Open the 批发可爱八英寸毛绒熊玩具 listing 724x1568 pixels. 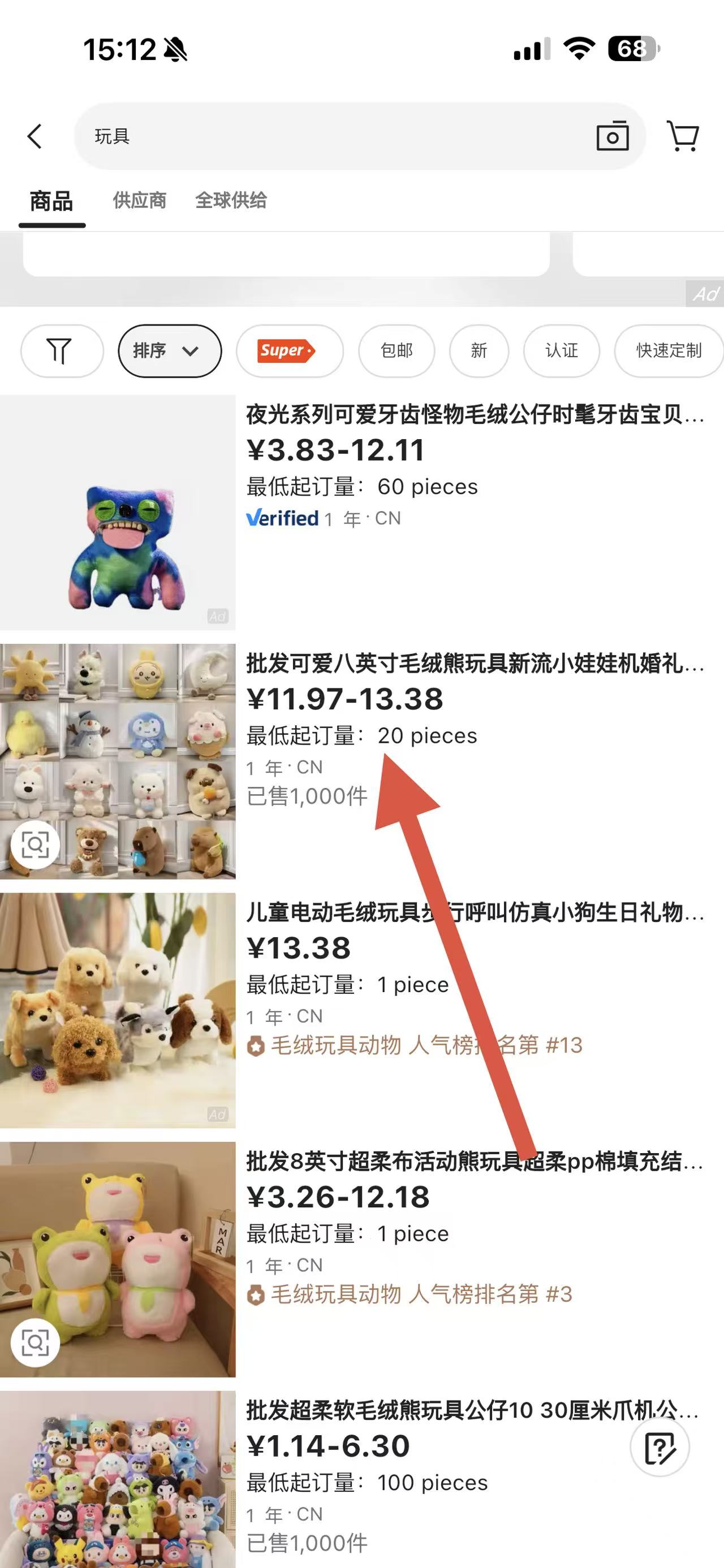tap(475, 664)
